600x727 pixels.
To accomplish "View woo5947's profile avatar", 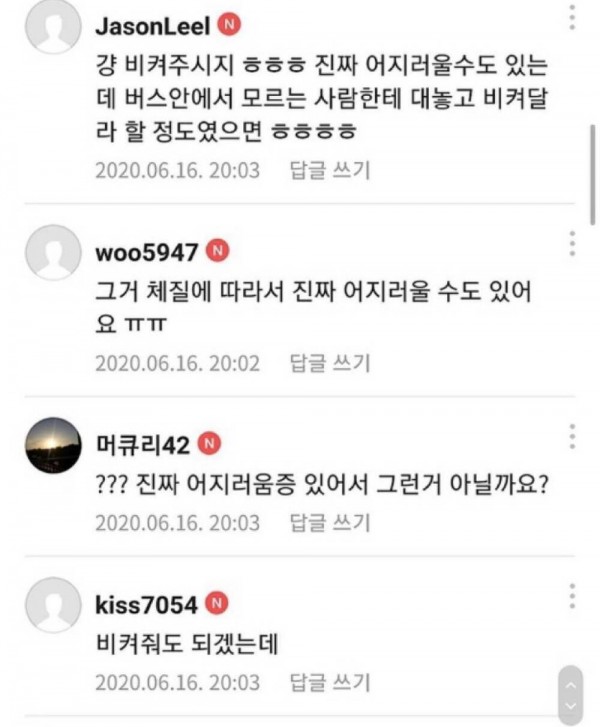I will (x=52, y=253).
